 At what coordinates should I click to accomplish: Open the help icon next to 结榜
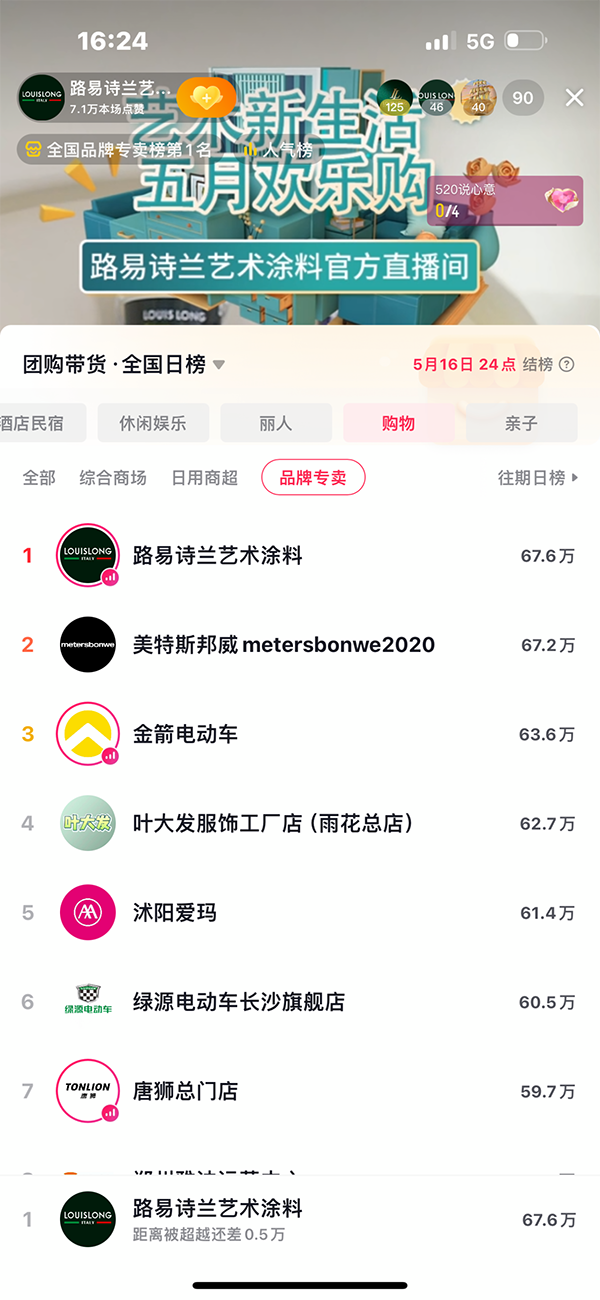click(567, 365)
